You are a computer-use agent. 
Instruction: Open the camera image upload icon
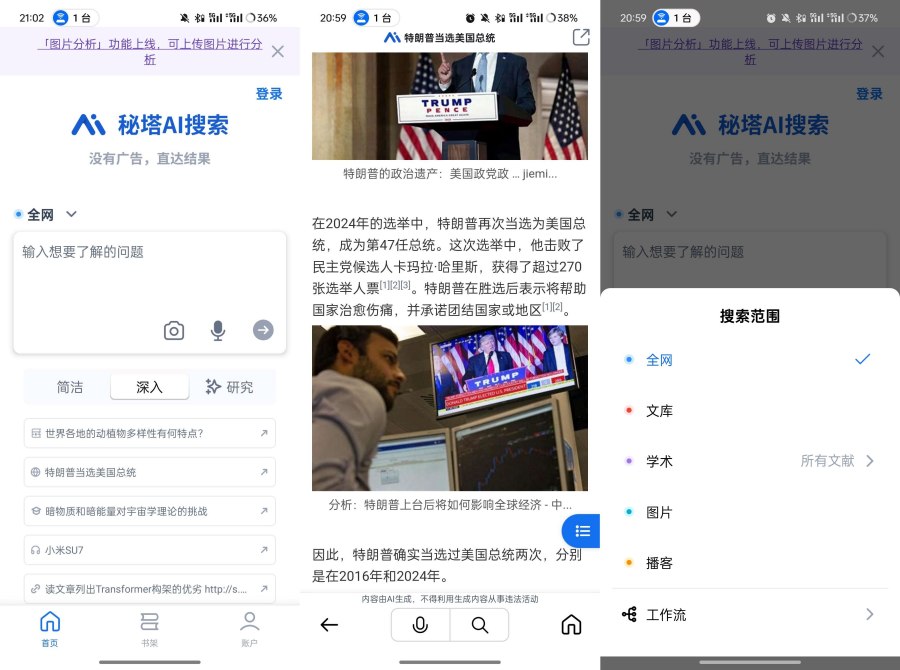pyautogui.click(x=174, y=330)
